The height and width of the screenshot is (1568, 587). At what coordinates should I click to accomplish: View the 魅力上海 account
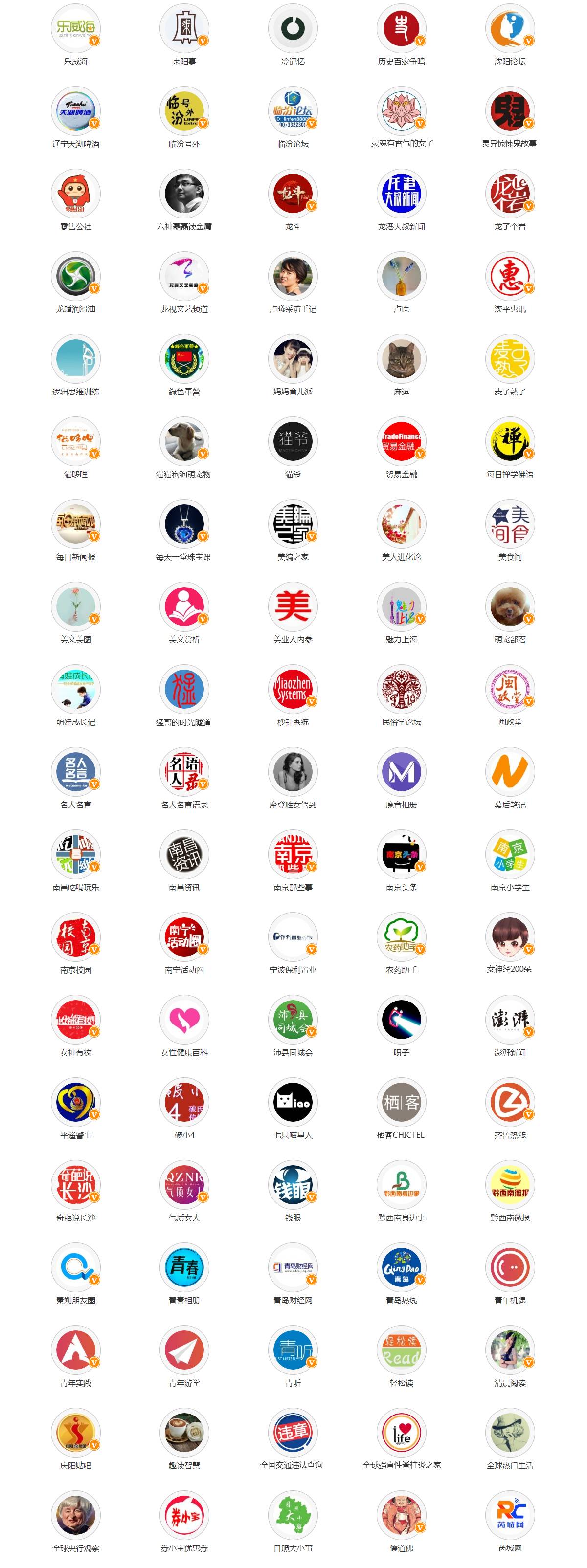click(x=401, y=606)
